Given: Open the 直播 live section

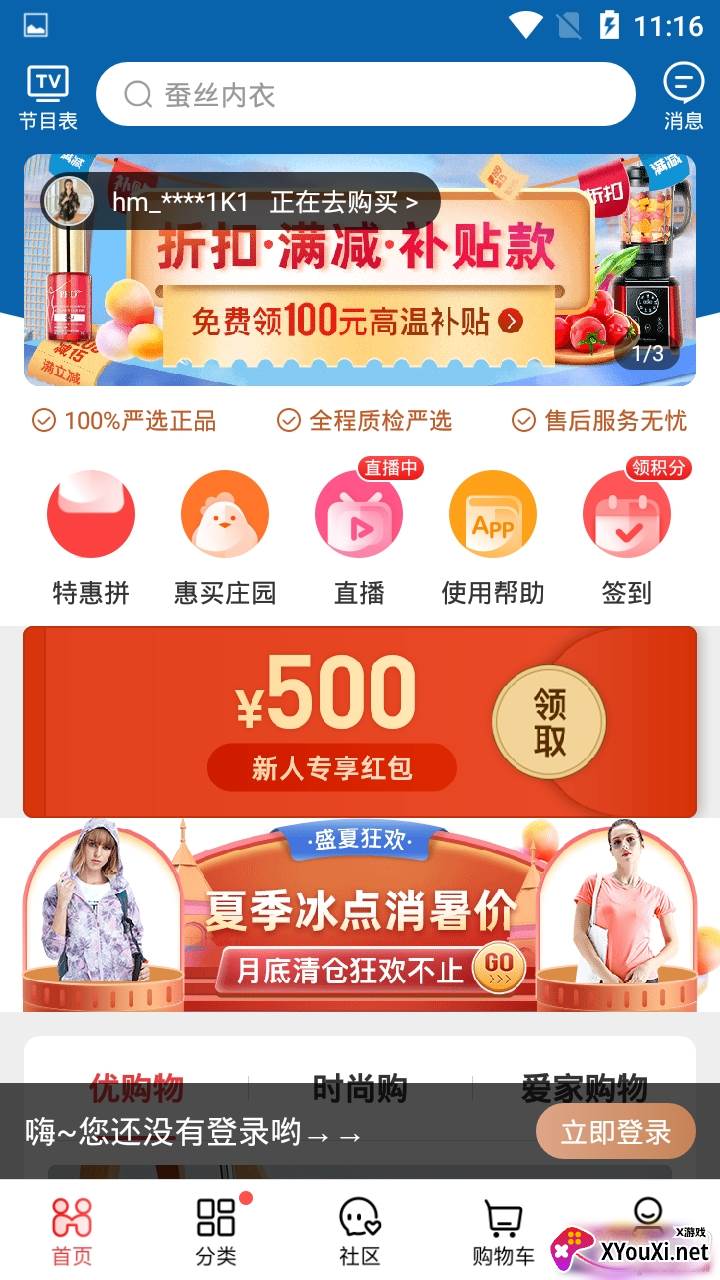Looking at the screenshot, I should click(x=359, y=537).
